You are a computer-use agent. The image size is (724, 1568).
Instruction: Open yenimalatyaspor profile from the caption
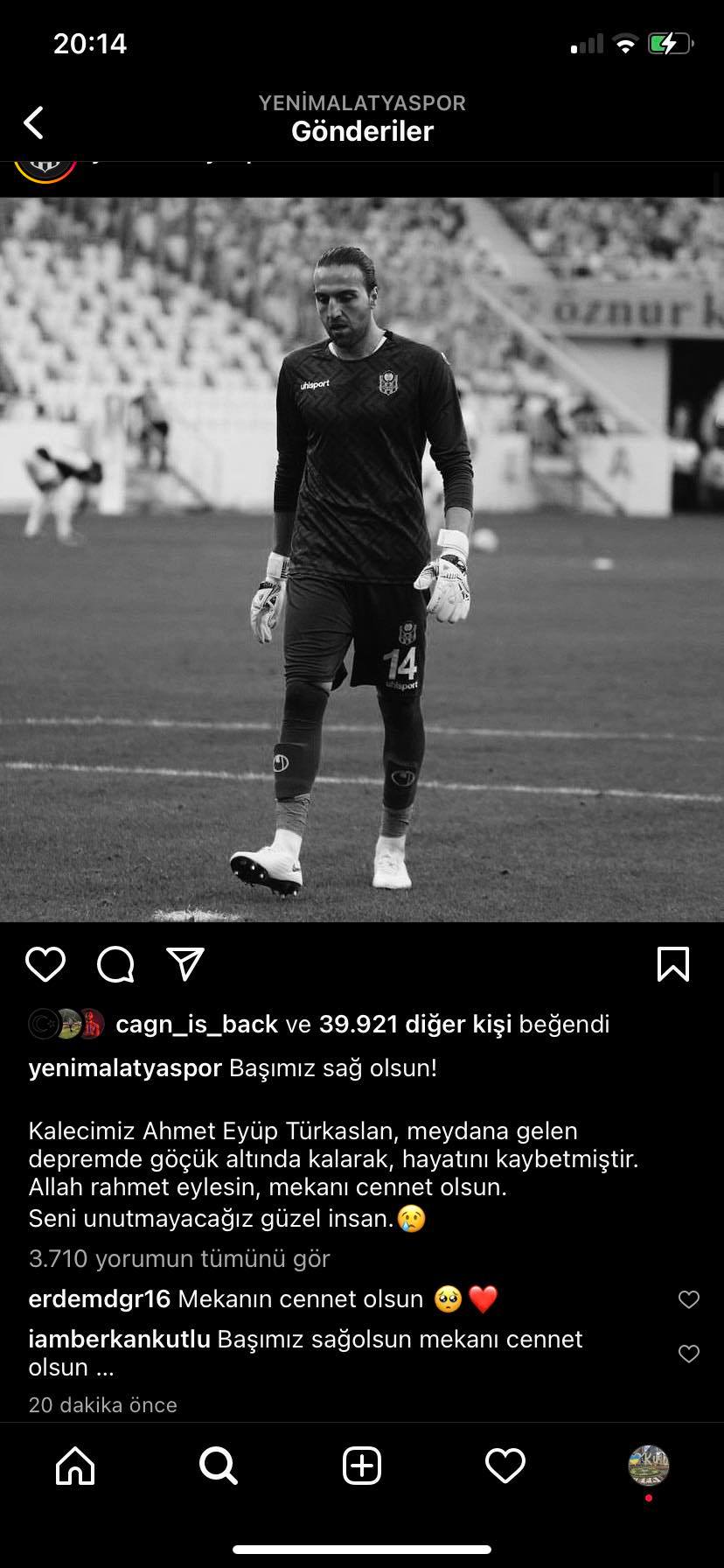(x=125, y=1068)
